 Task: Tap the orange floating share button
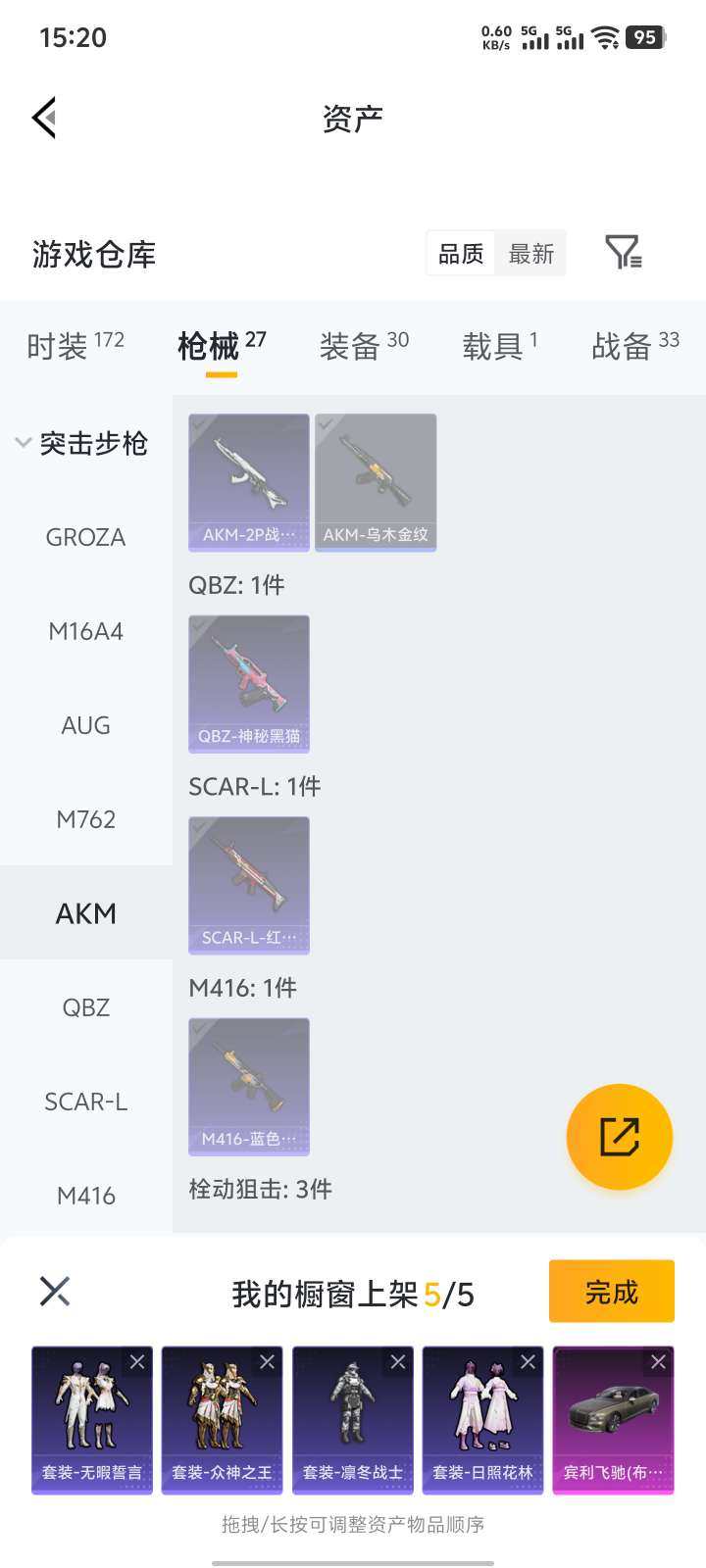coord(619,1136)
